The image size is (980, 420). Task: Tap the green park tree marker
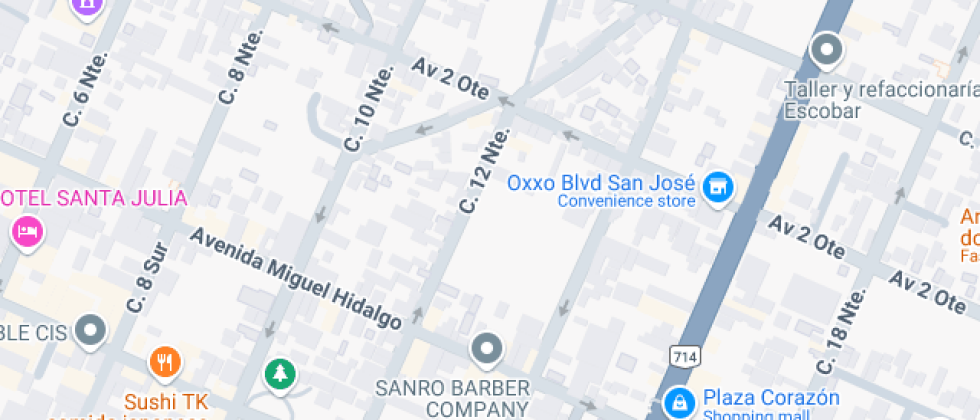tap(280, 374)
